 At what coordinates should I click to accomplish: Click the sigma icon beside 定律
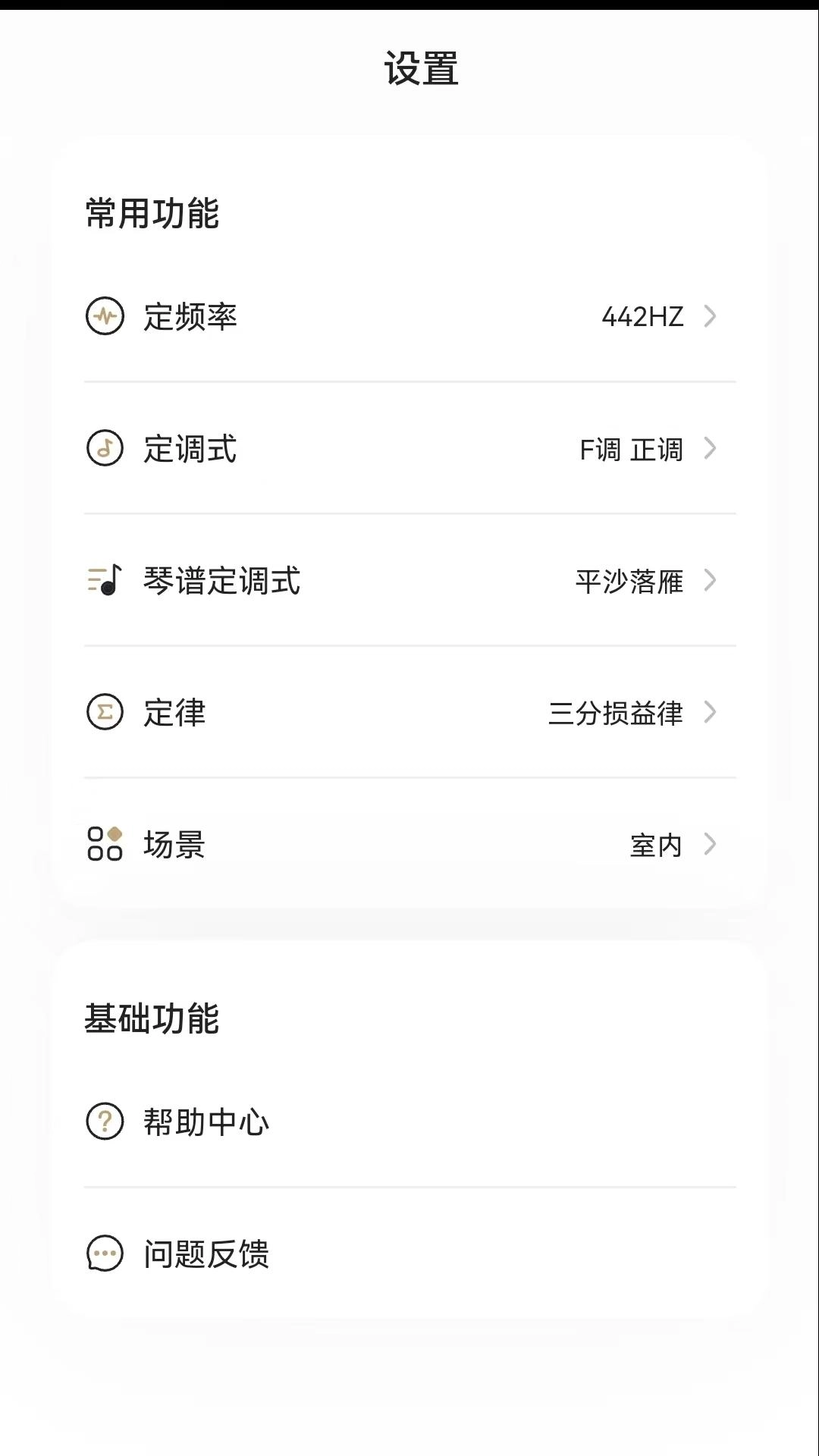105,713
